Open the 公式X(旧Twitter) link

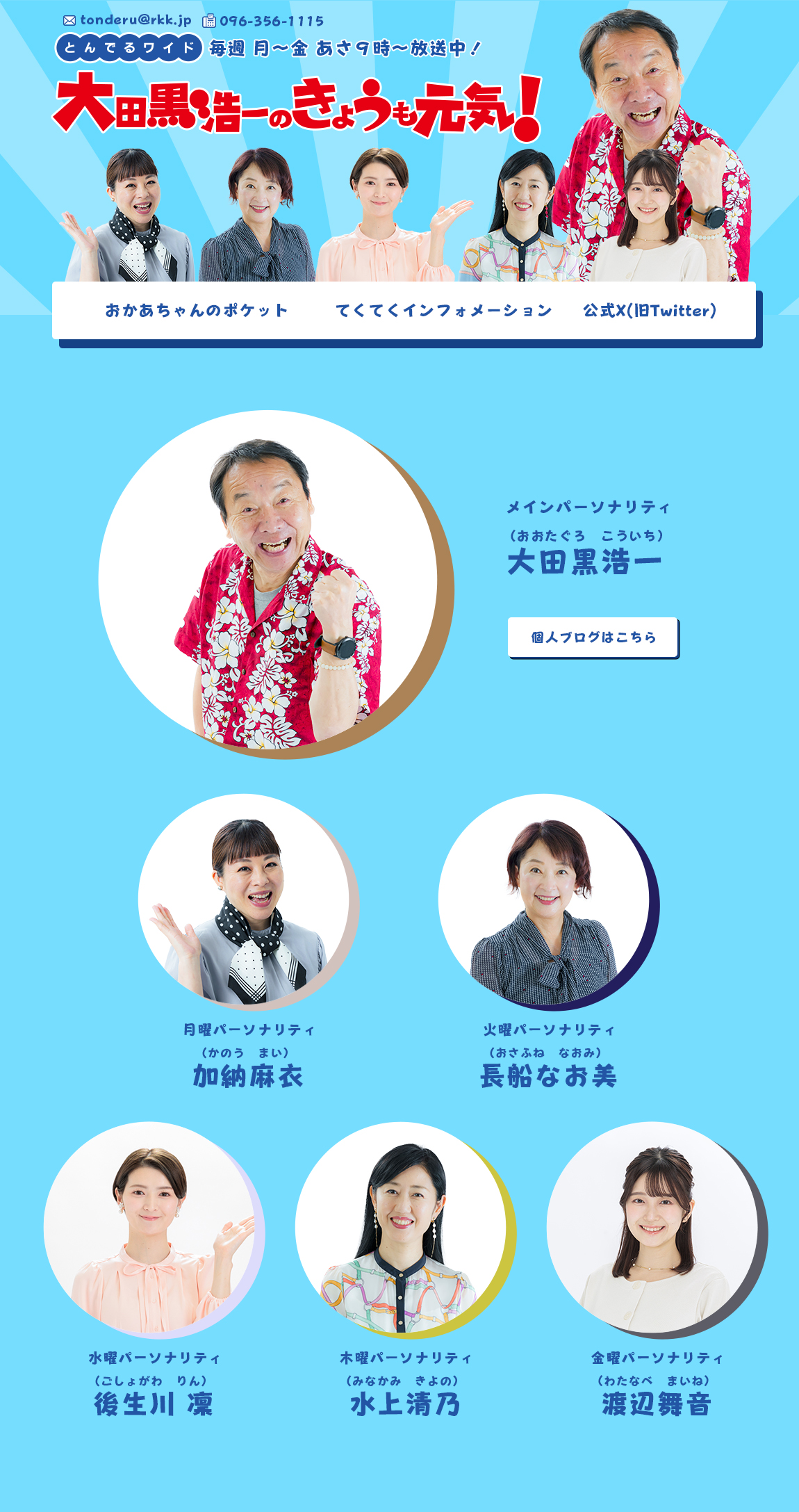tap(650, 311)
